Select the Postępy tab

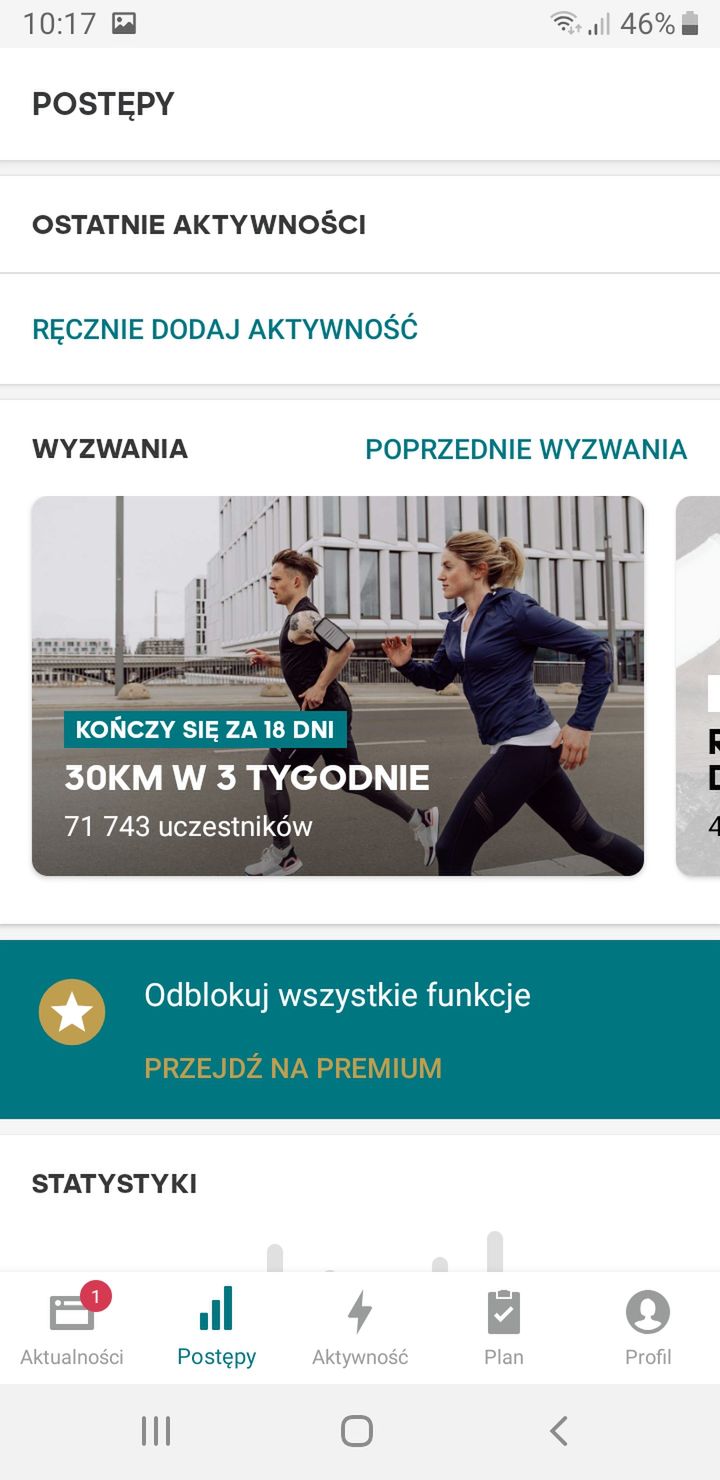pyautogui.click(x=216, y=1327)
